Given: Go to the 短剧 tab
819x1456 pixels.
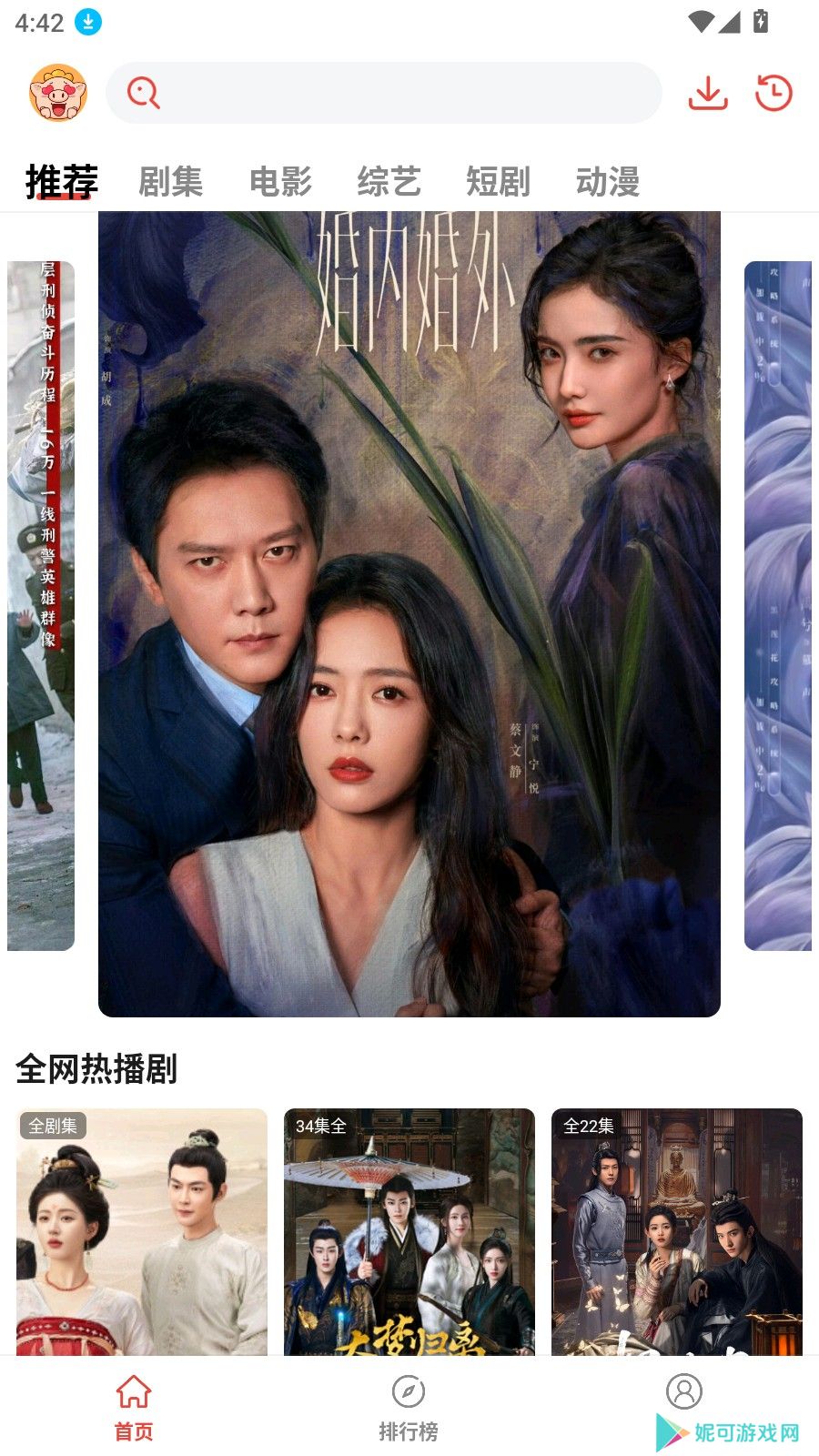Looking at the screenshot, I should (x=498, y=181).
